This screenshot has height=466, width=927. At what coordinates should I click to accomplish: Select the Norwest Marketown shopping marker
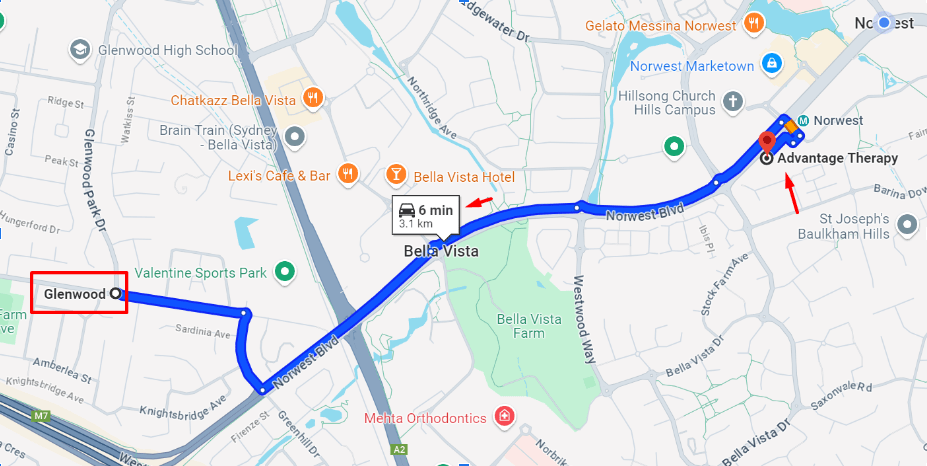(x=771, y=65)
